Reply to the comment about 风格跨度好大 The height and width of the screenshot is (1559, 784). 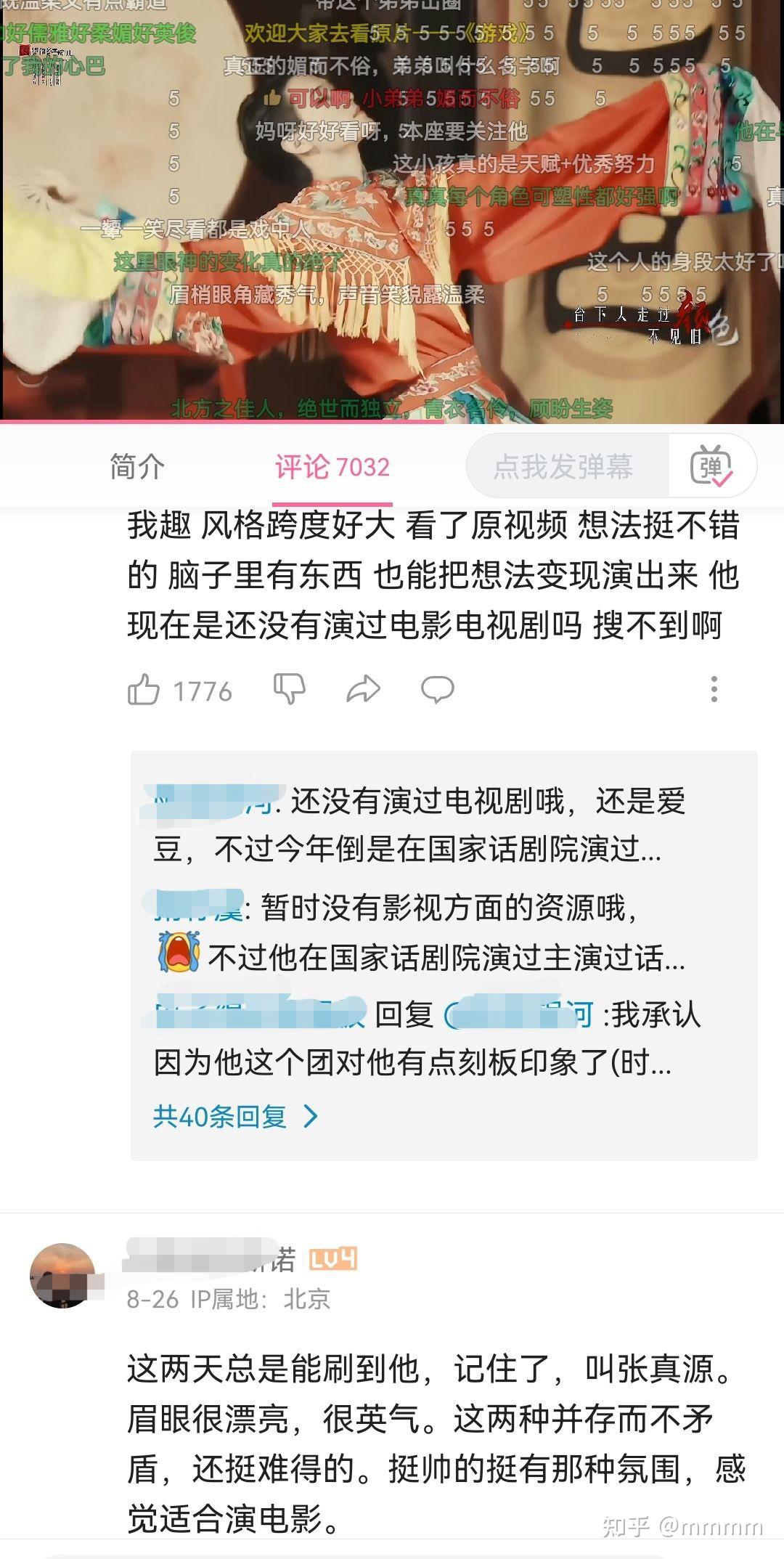(438, 689)
